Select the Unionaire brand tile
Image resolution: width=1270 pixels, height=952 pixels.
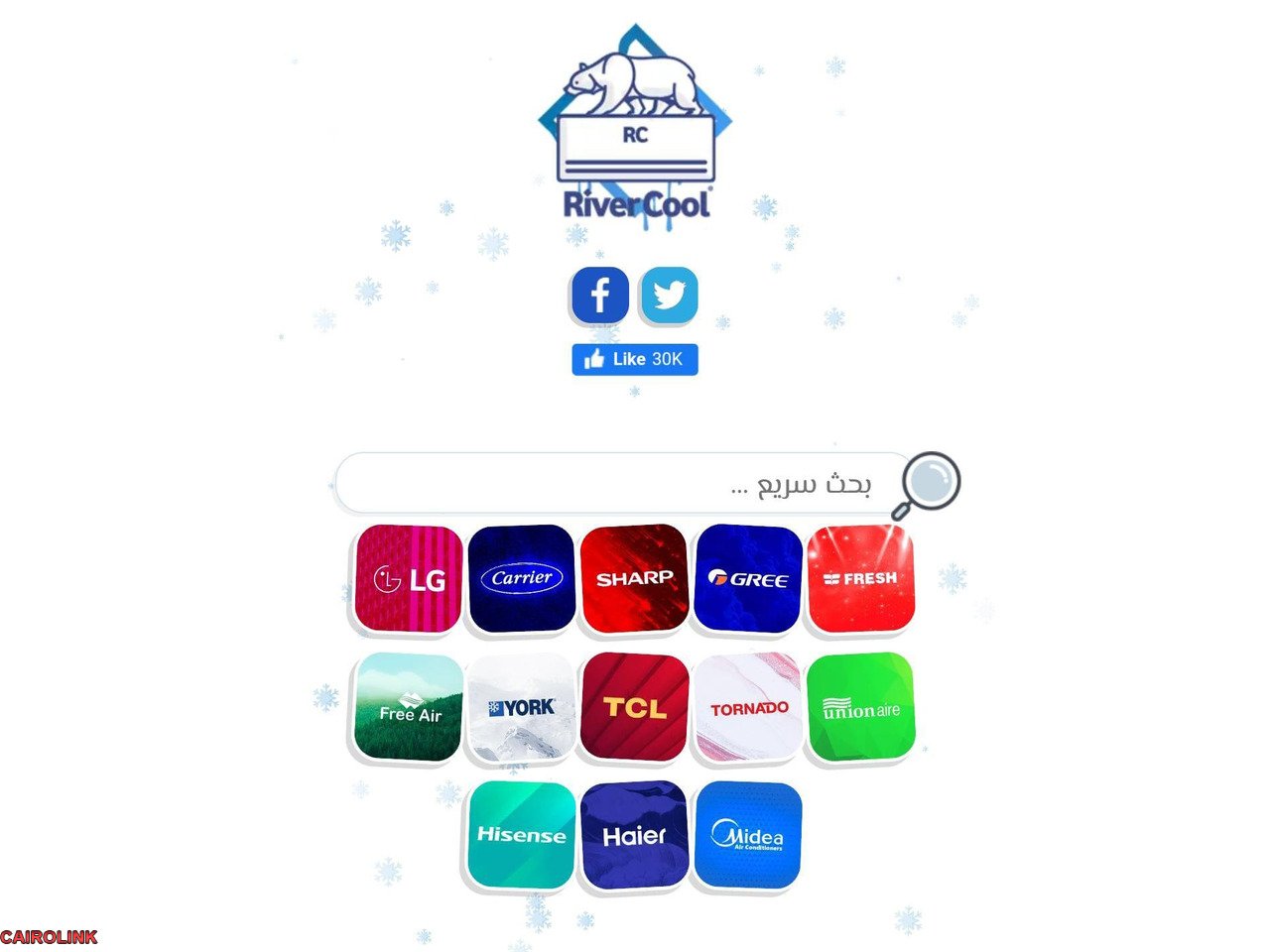(861, 708)
